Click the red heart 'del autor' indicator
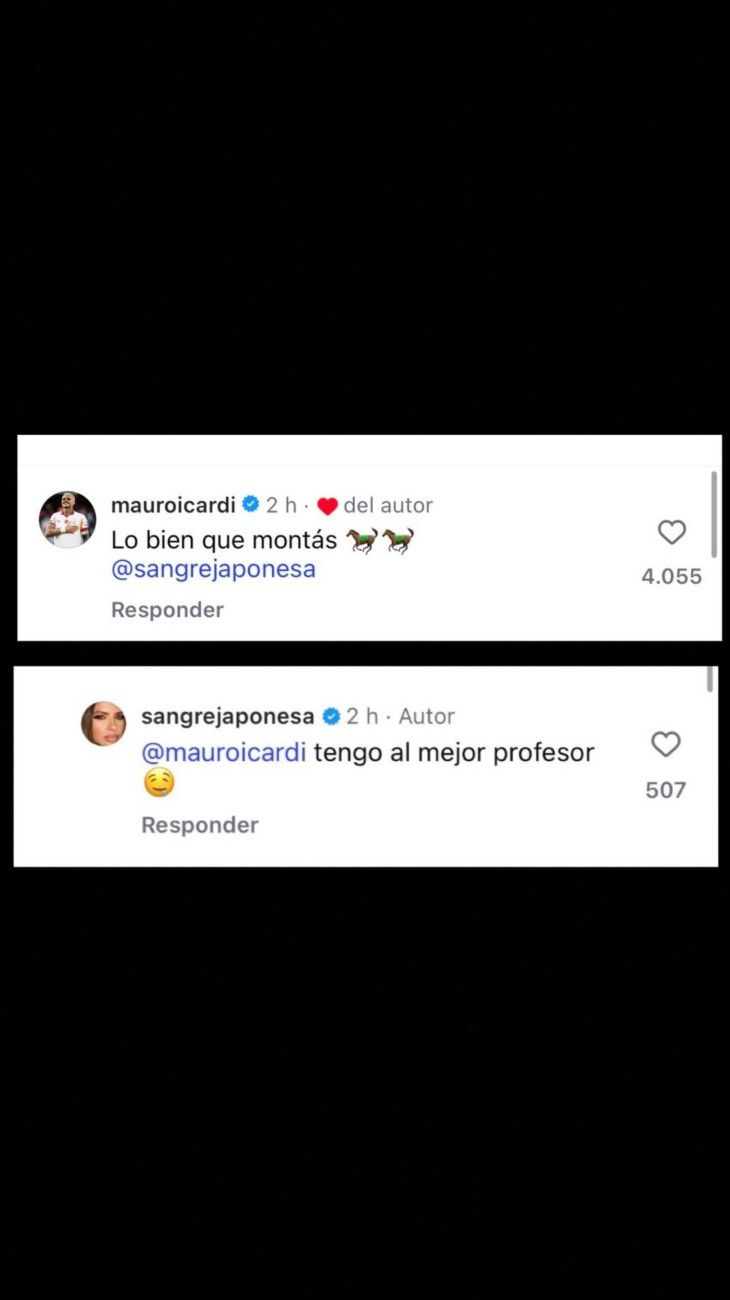The height and width of the screenshot is (1300, 730). pyautogui.click(x=327, y=505)
